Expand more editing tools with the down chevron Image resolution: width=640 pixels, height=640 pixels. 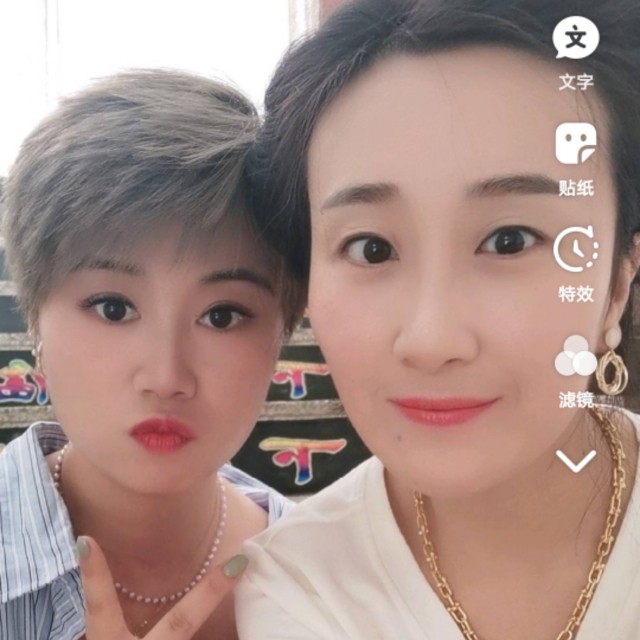(576, 460)
